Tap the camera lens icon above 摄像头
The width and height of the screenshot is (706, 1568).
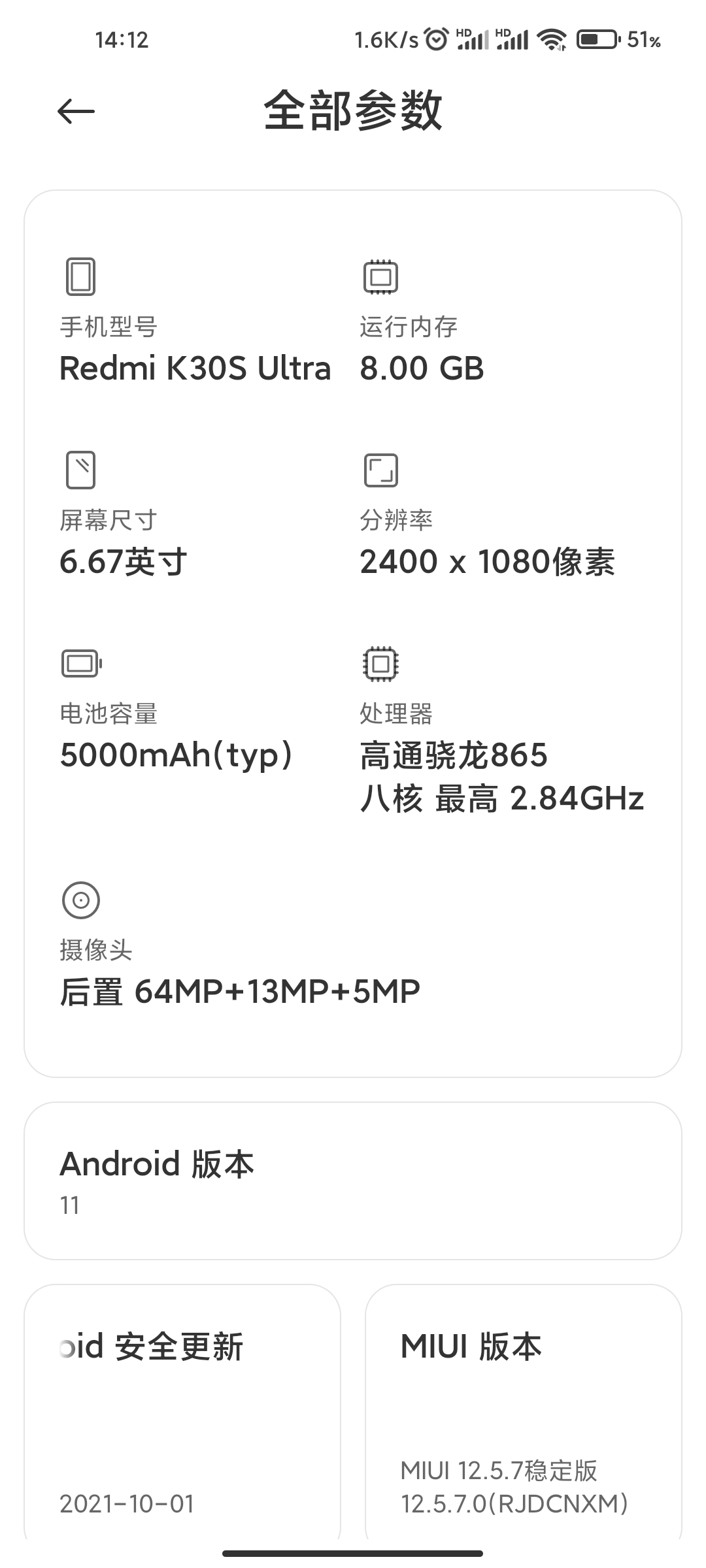80,900
